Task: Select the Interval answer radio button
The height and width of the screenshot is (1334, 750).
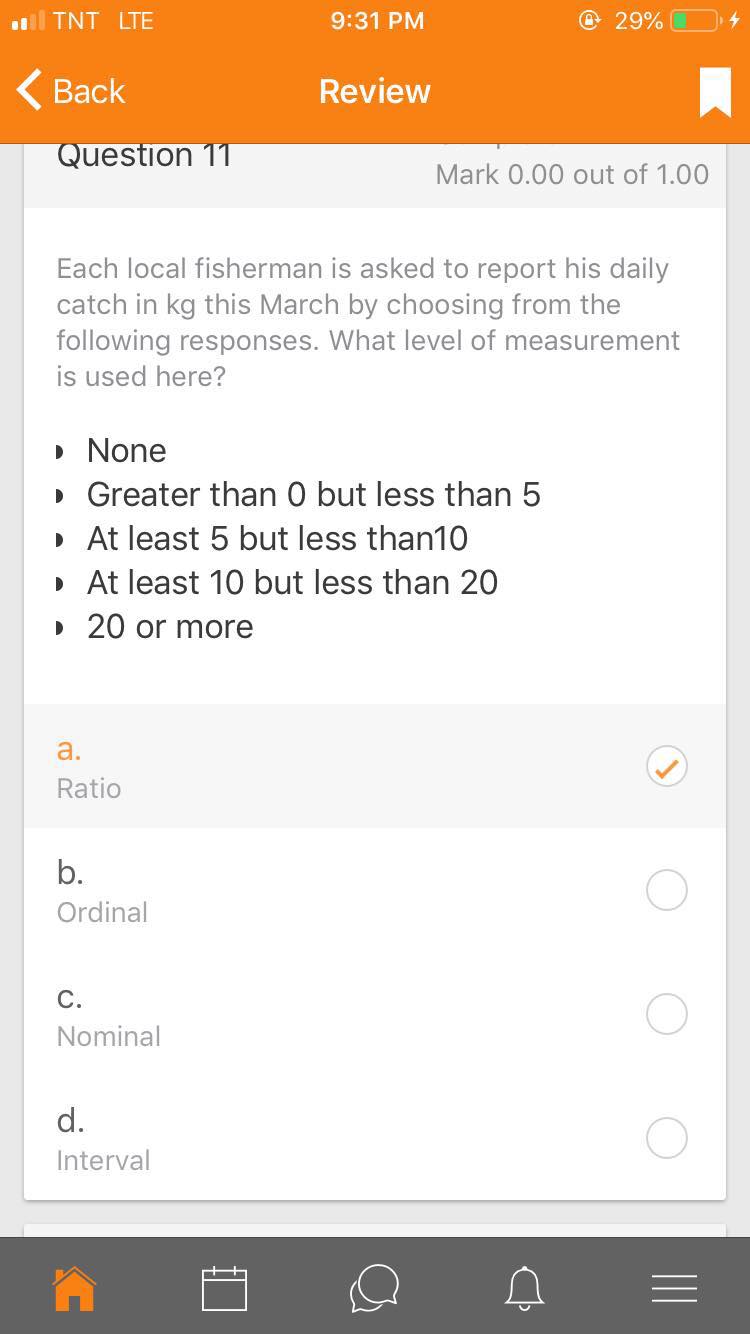Action: [666, 1138]
